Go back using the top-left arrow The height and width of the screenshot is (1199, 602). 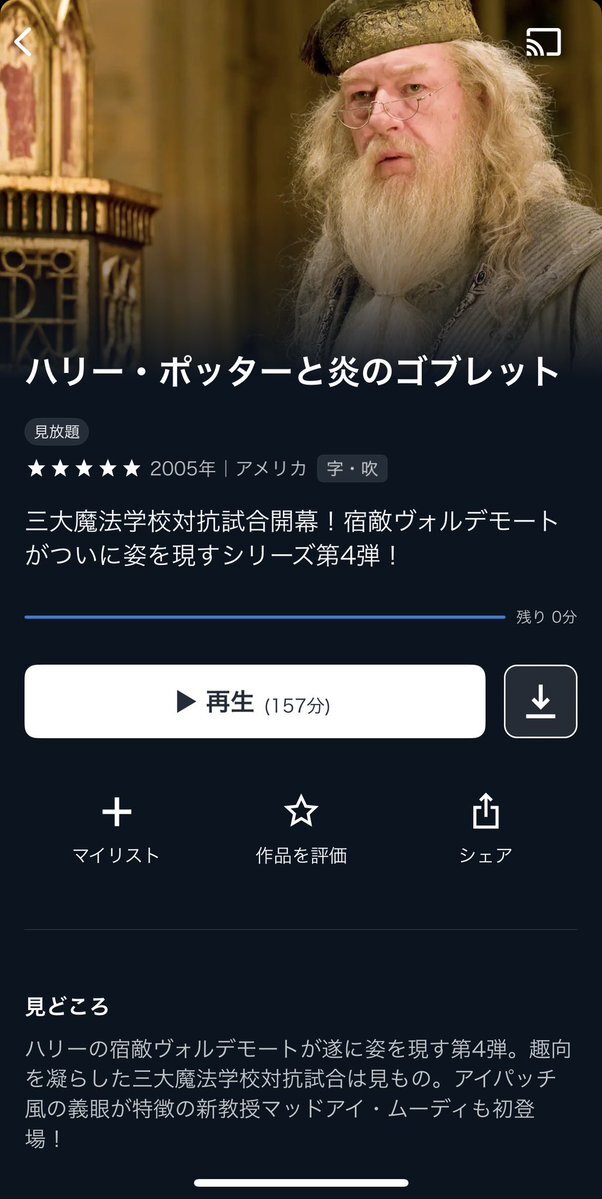pos(24,42)
